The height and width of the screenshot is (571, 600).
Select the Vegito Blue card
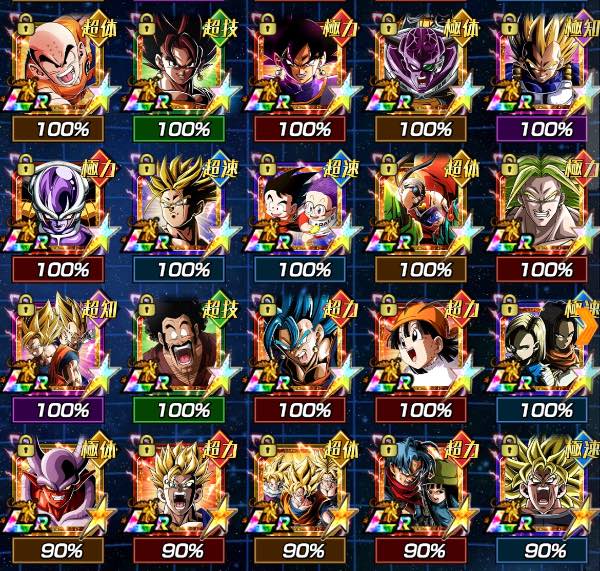click(303, 347)
